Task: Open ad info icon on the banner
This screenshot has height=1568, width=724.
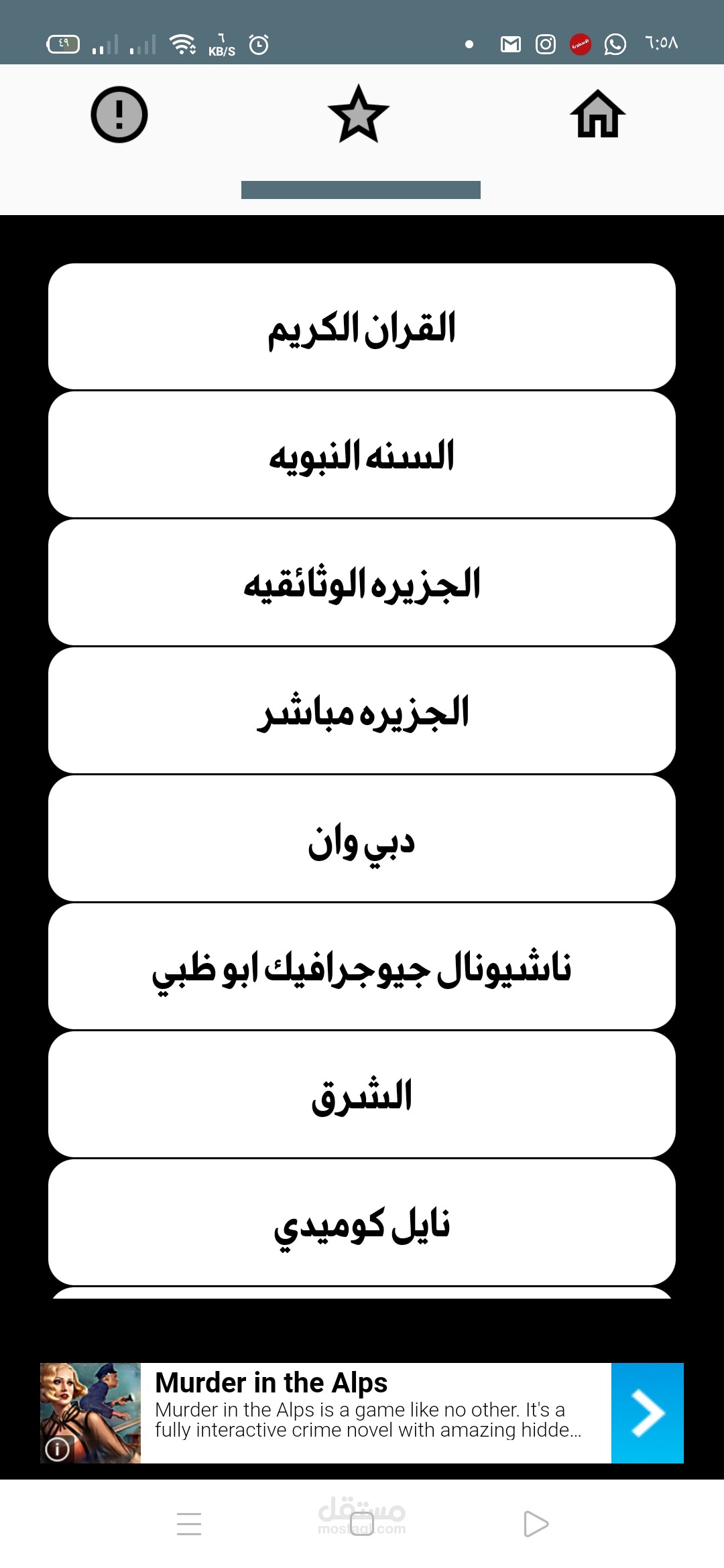Action: tap(57, 1449)
